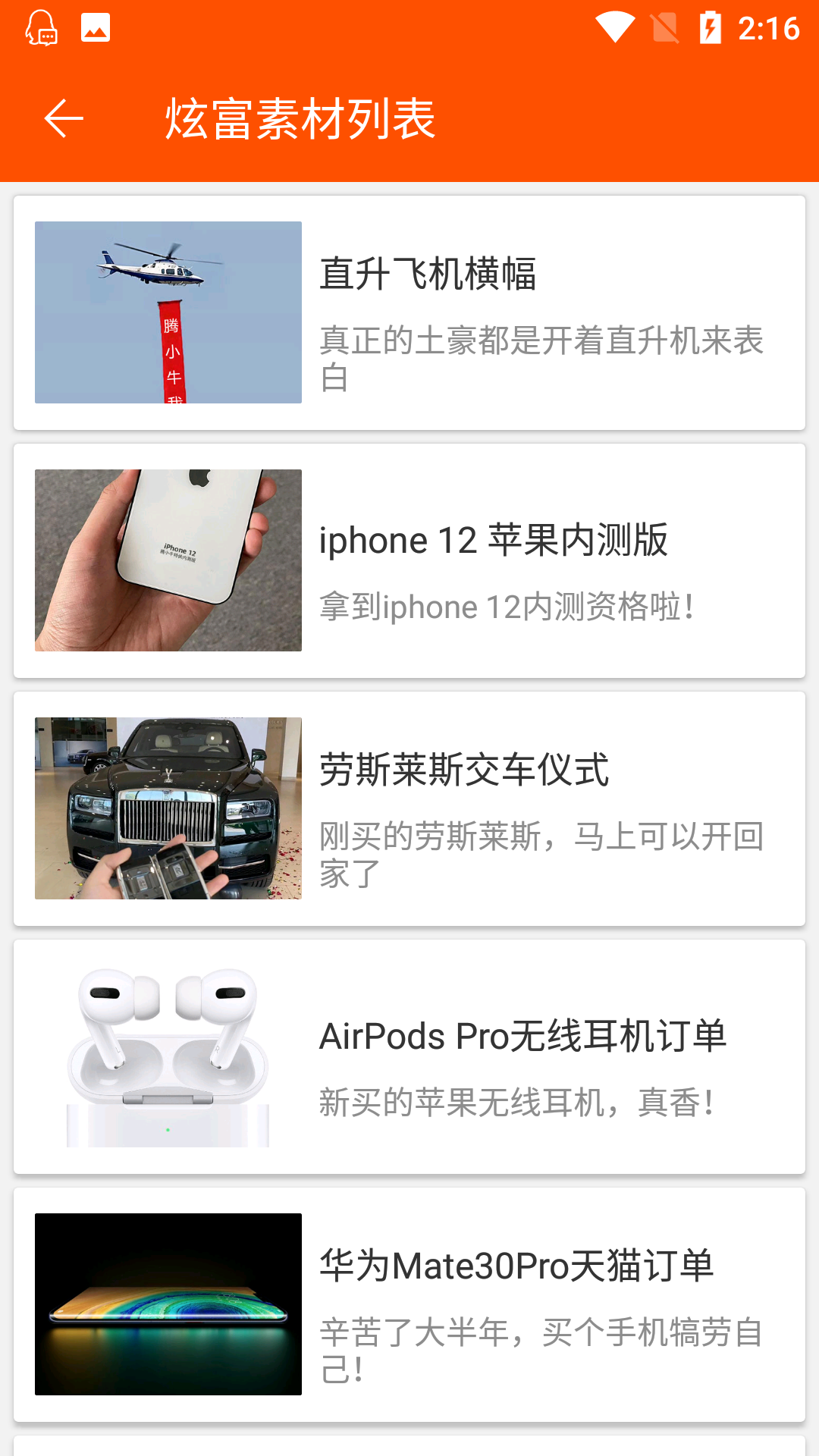Open the Rolls-Royce delivery thumbnail image

pyautogui.click(x=168, y=808)
